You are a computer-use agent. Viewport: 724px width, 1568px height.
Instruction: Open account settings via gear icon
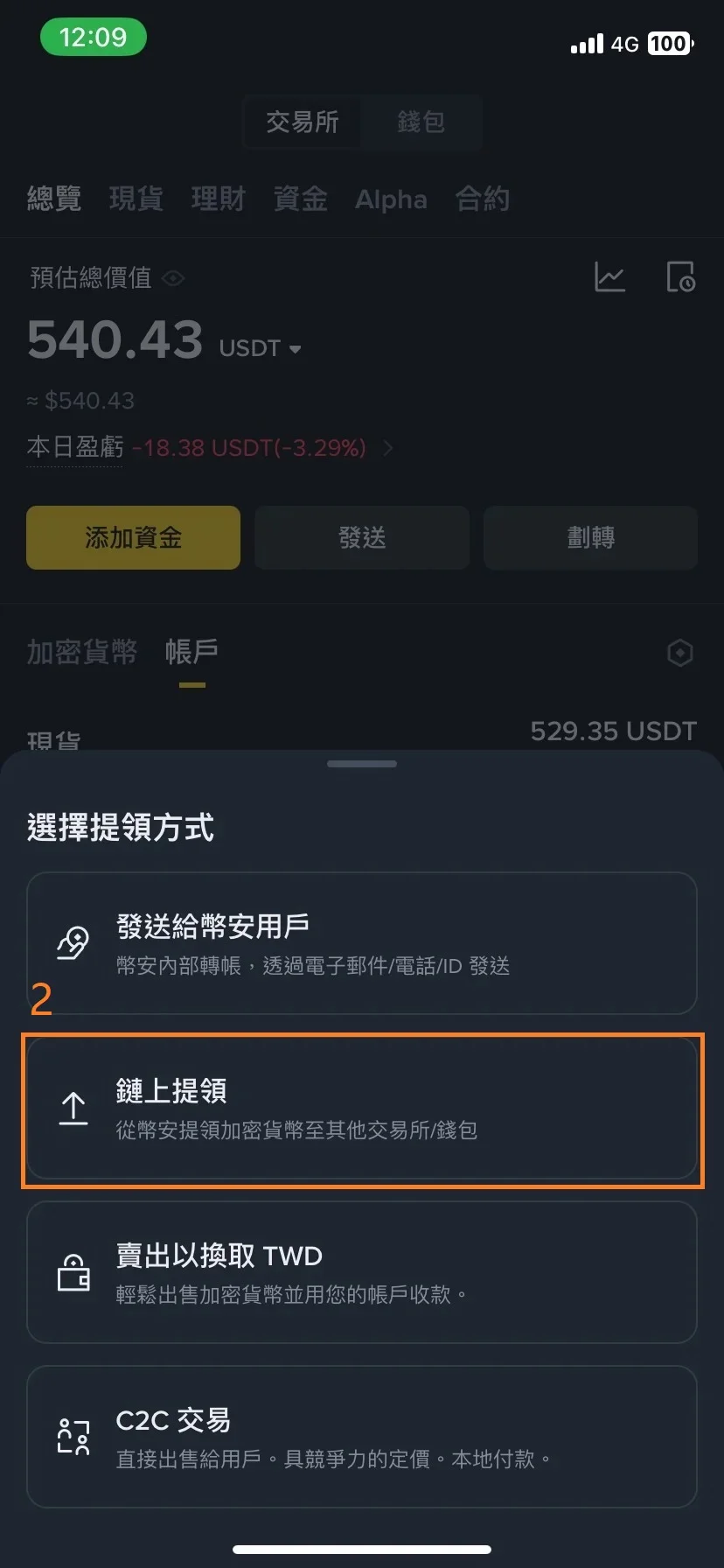coord(680,653)
